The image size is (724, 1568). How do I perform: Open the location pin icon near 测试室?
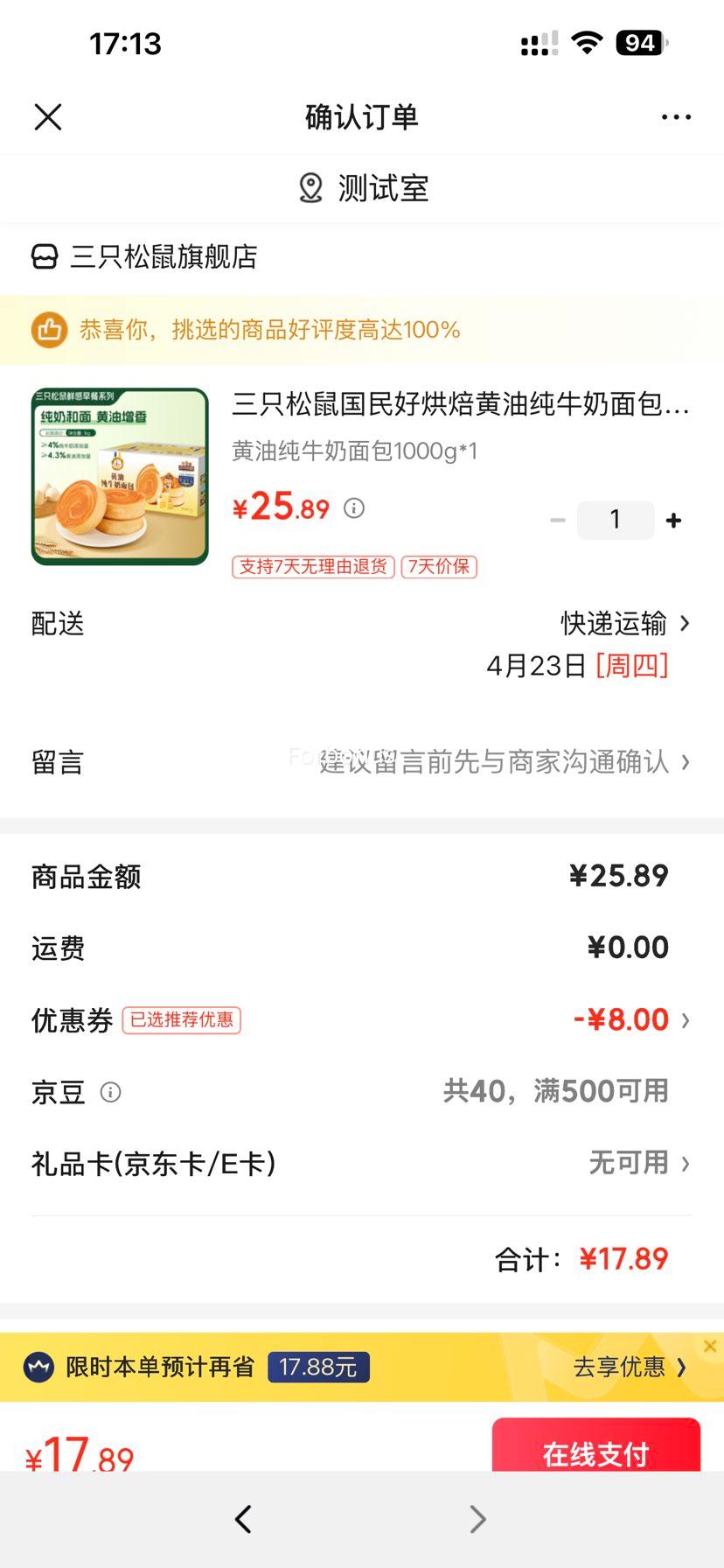click(x=310, y=187)
